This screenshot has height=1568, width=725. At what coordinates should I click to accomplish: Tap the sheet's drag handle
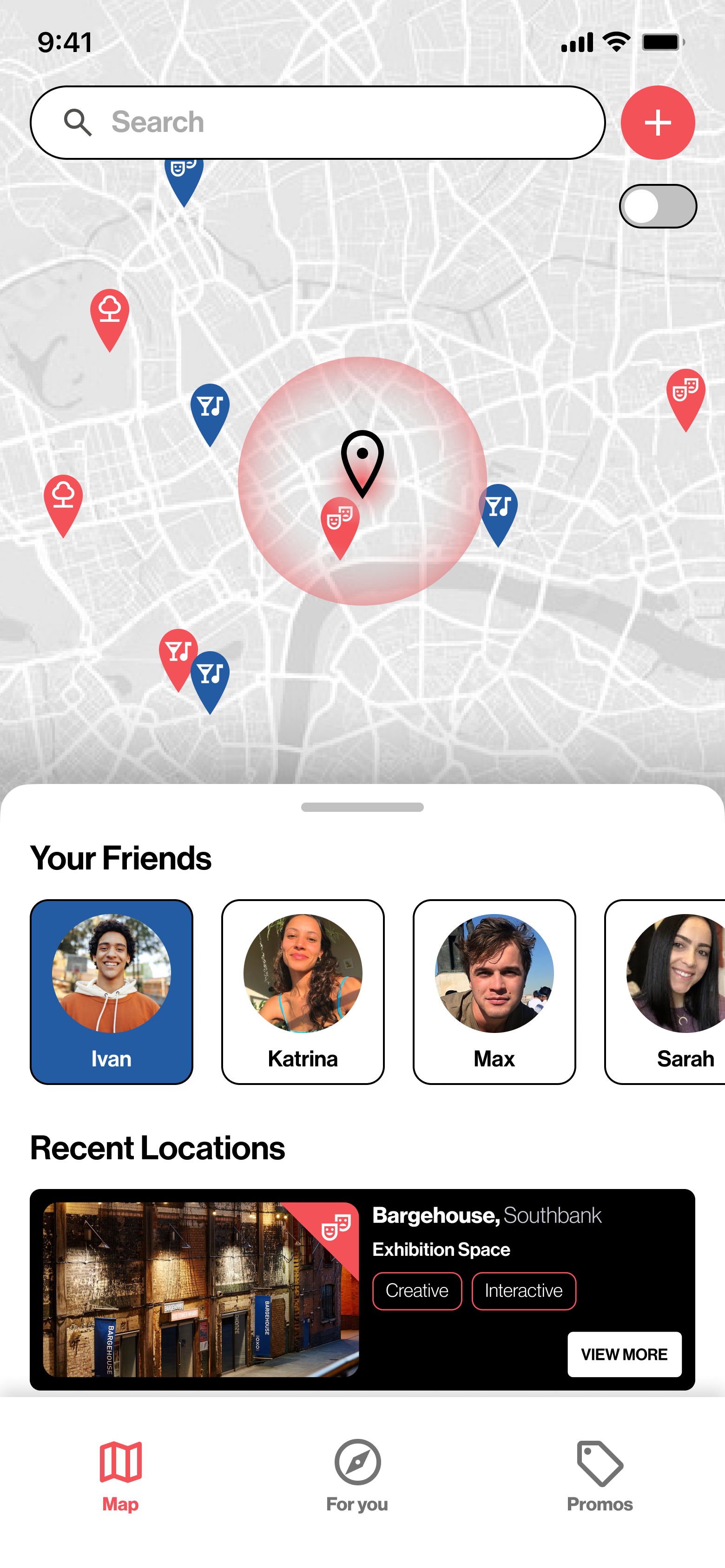(362, 806)
